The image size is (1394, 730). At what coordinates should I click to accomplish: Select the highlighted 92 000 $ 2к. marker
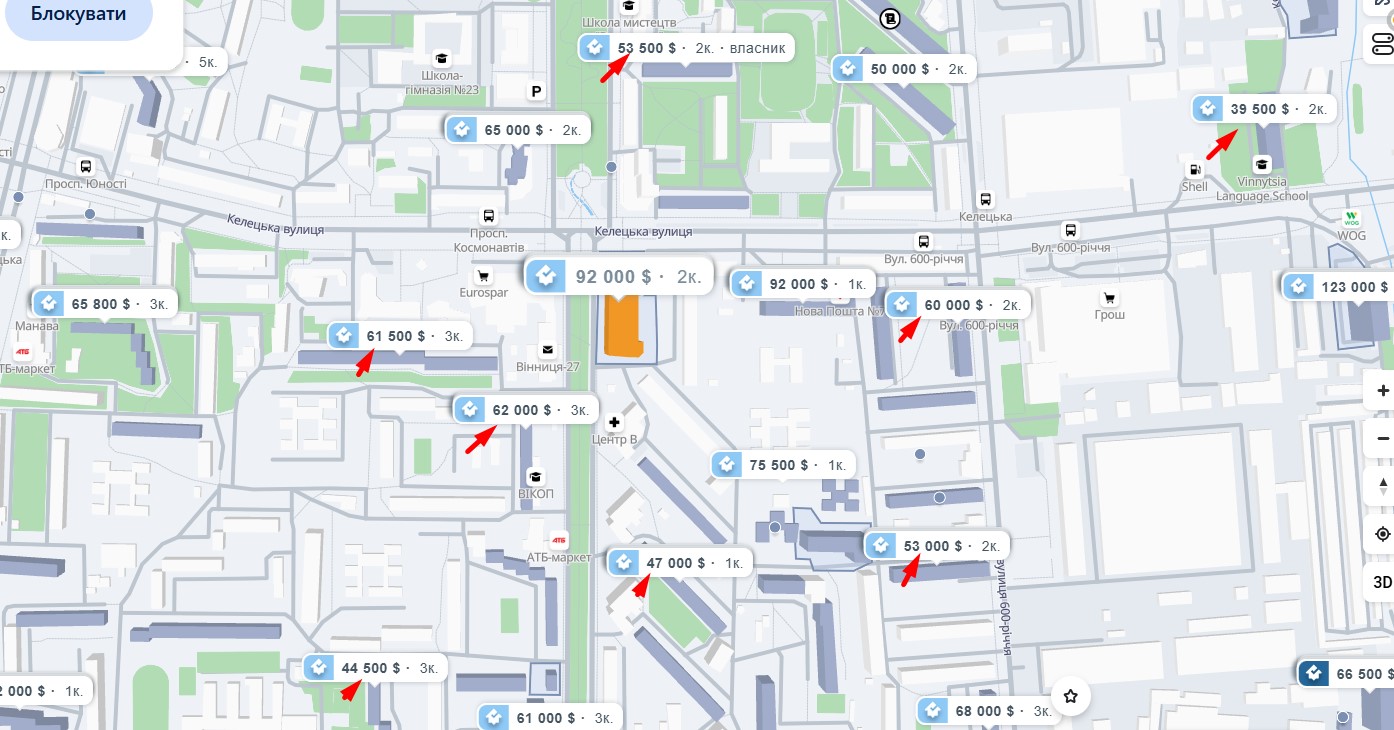pyautogui.click(x=620, y=277)
